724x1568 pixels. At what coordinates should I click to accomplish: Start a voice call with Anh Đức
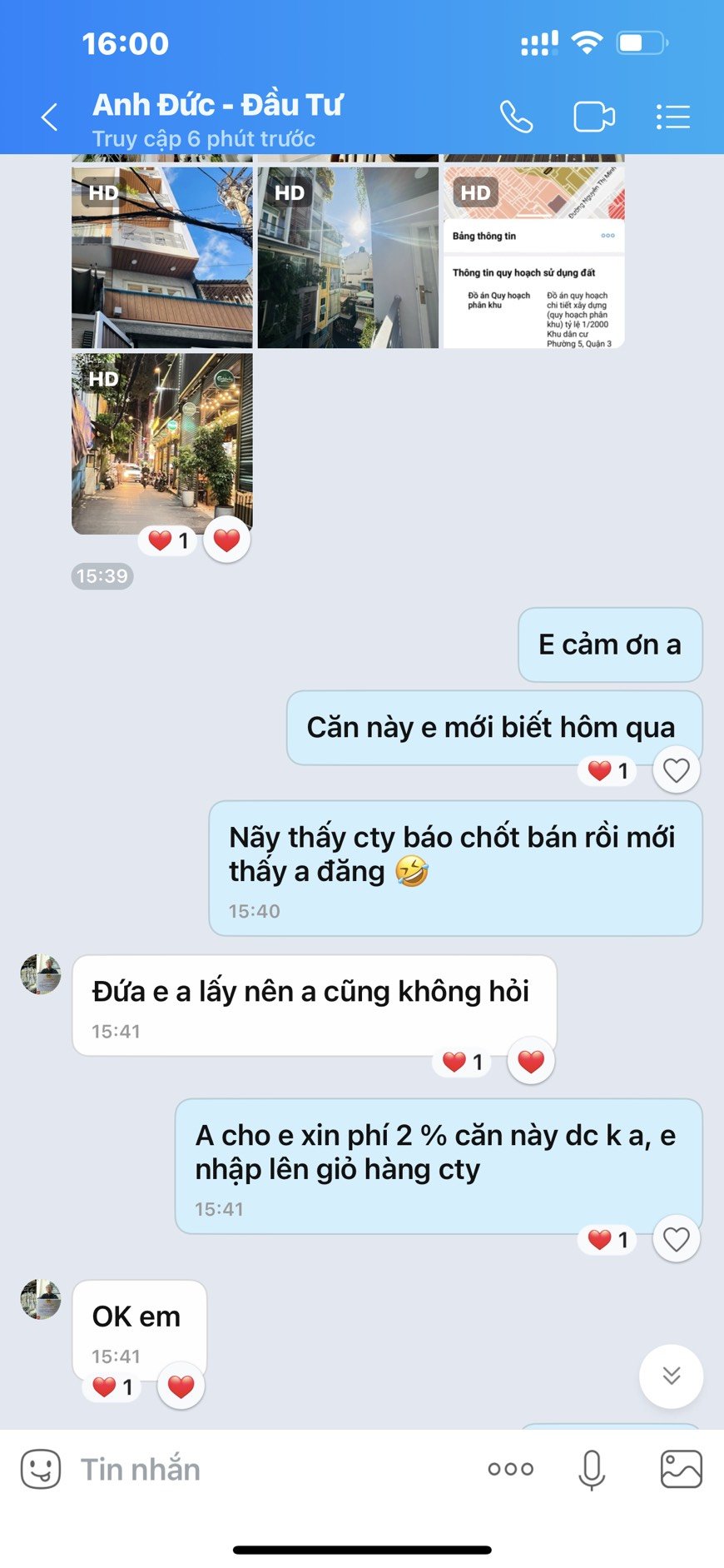pos(516,117)
